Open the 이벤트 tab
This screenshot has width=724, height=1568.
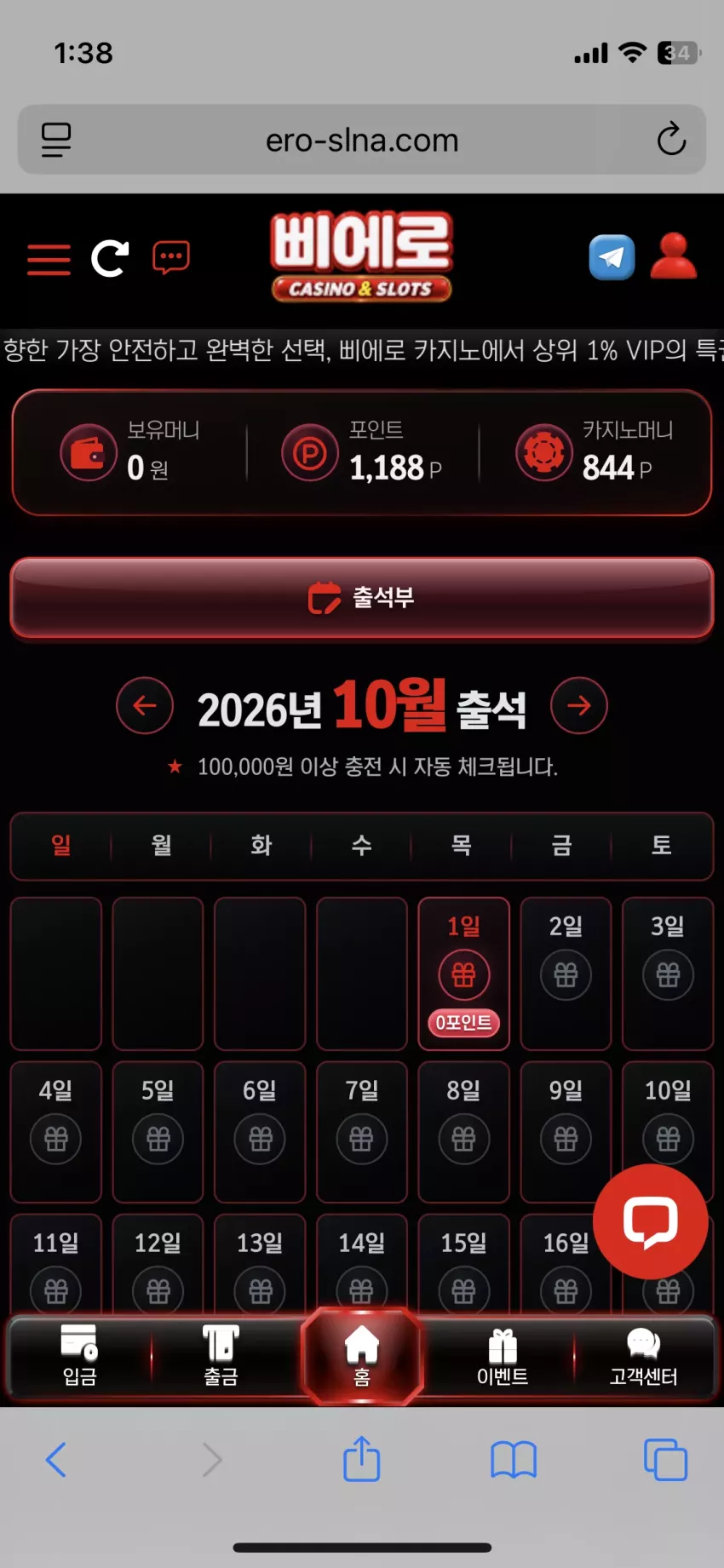tap(503, 1357)
